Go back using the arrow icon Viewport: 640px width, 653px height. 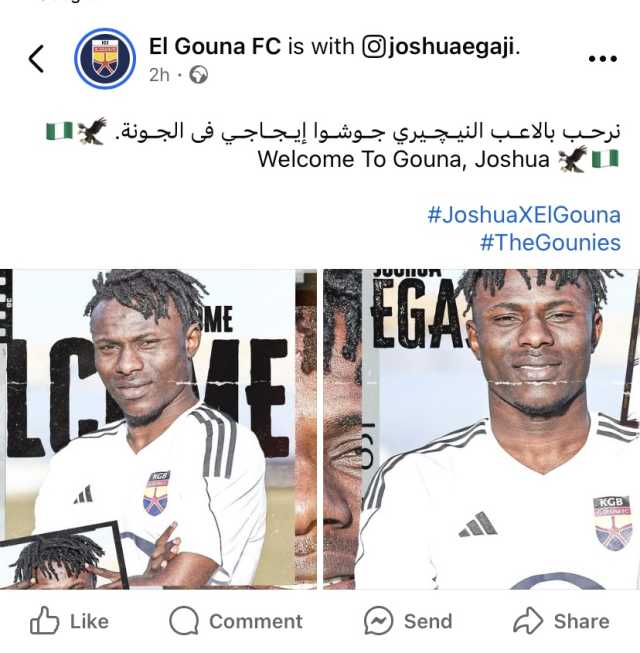point(36,59)
